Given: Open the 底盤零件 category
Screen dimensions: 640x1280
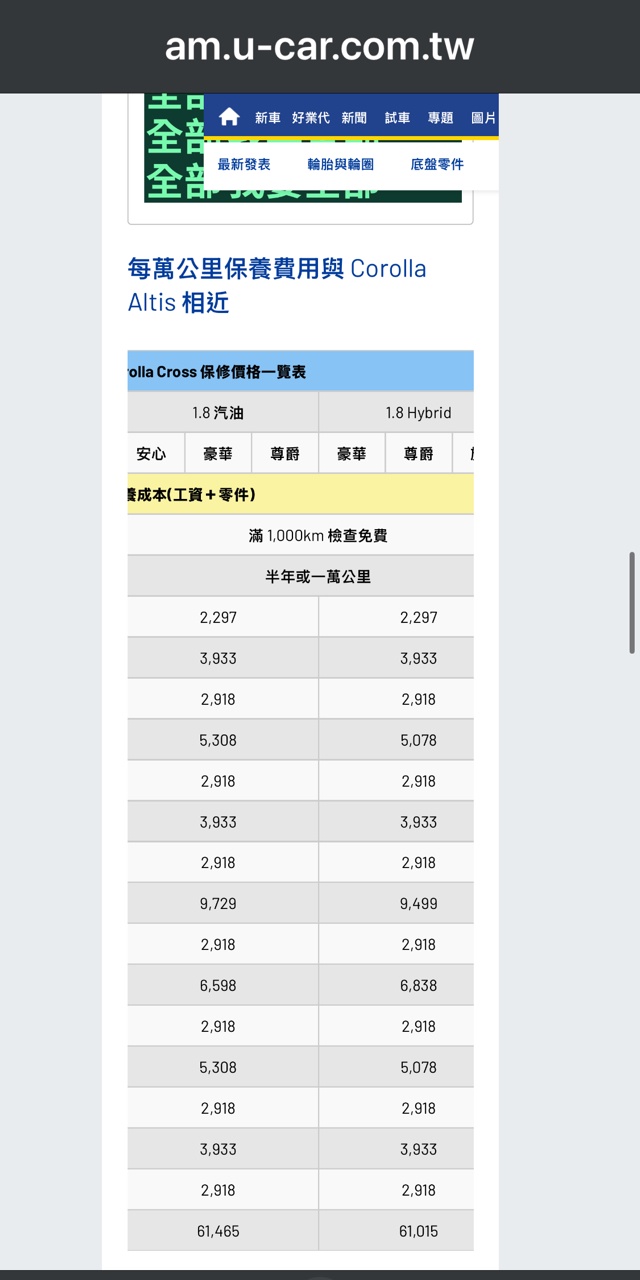Looking at the screenshot, I should point(437,164).
